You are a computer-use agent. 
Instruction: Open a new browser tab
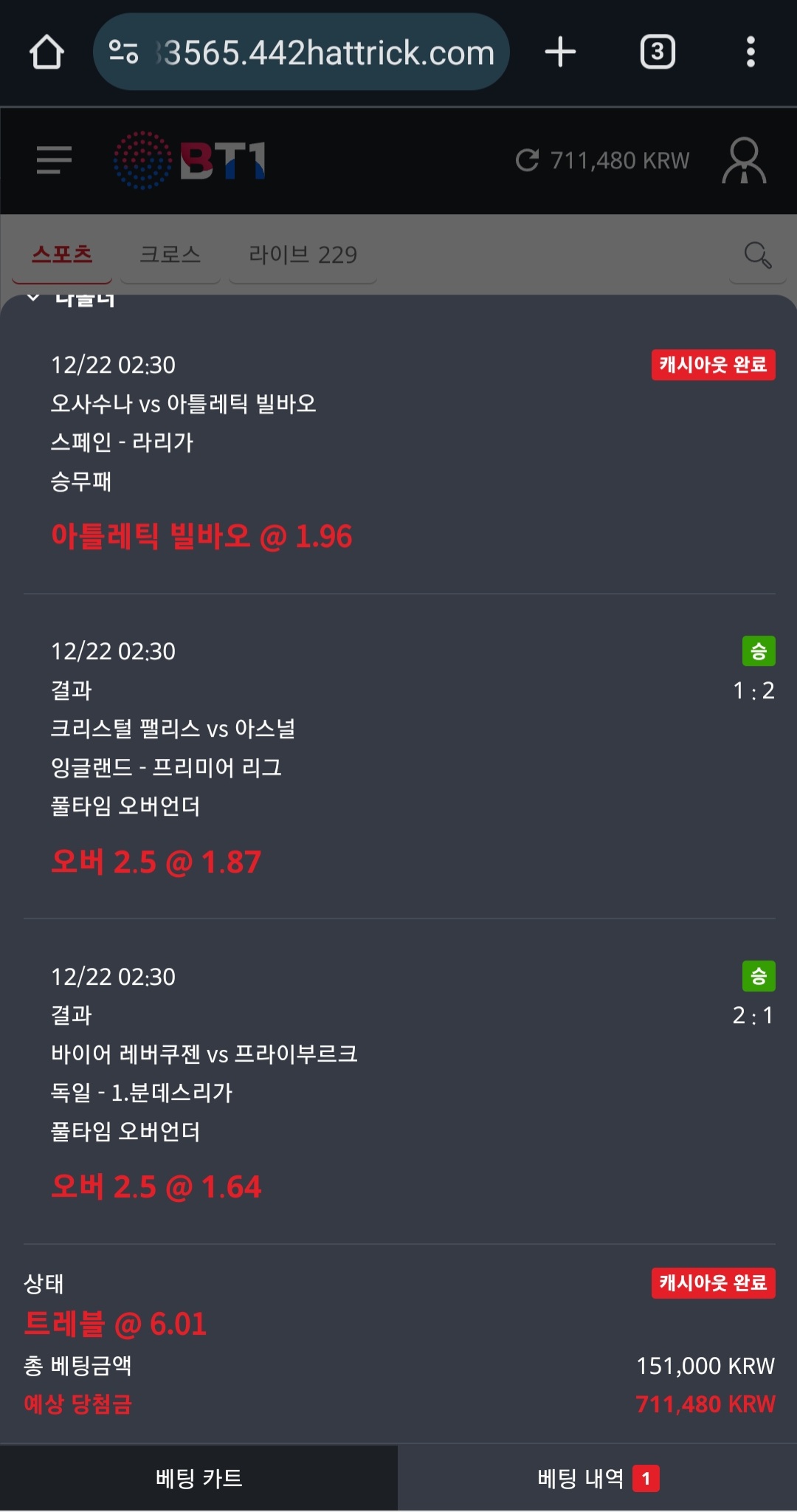[x=560, y=52]
